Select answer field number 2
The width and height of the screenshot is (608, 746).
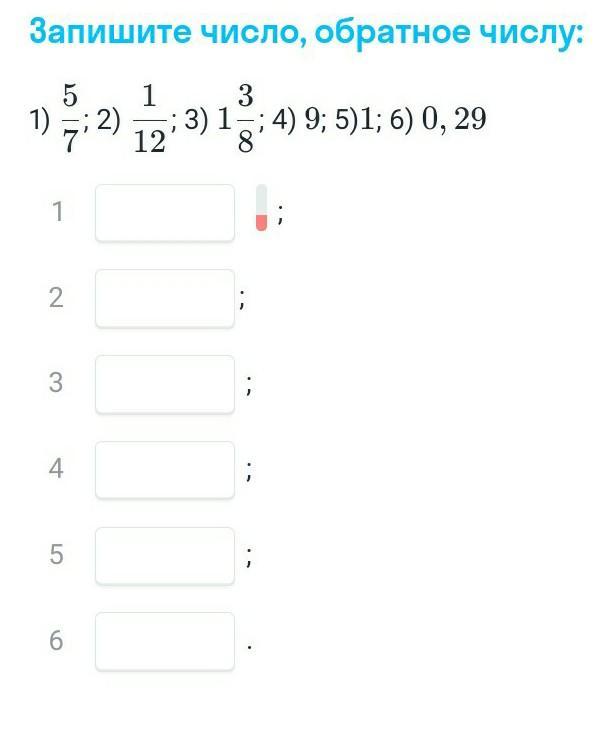pyautogui.click(x=165, y=298)
